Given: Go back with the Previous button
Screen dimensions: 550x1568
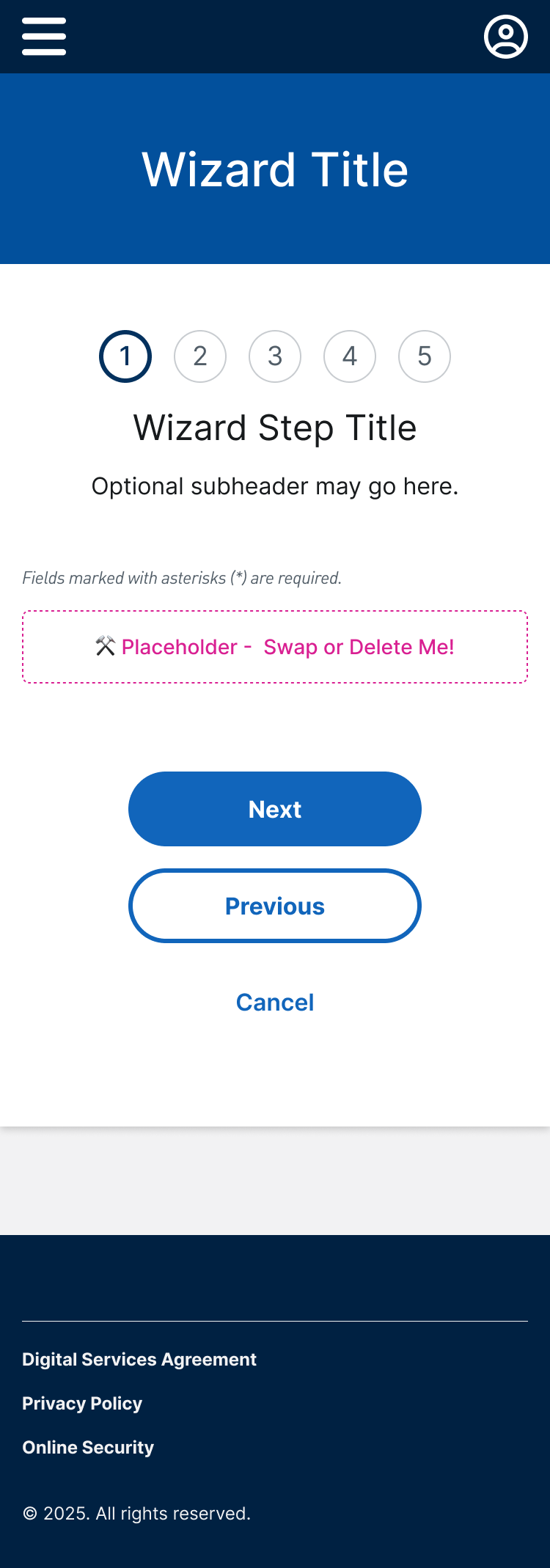Looking at the screenshot, I should pyautogui.click(x=275, y=906).
